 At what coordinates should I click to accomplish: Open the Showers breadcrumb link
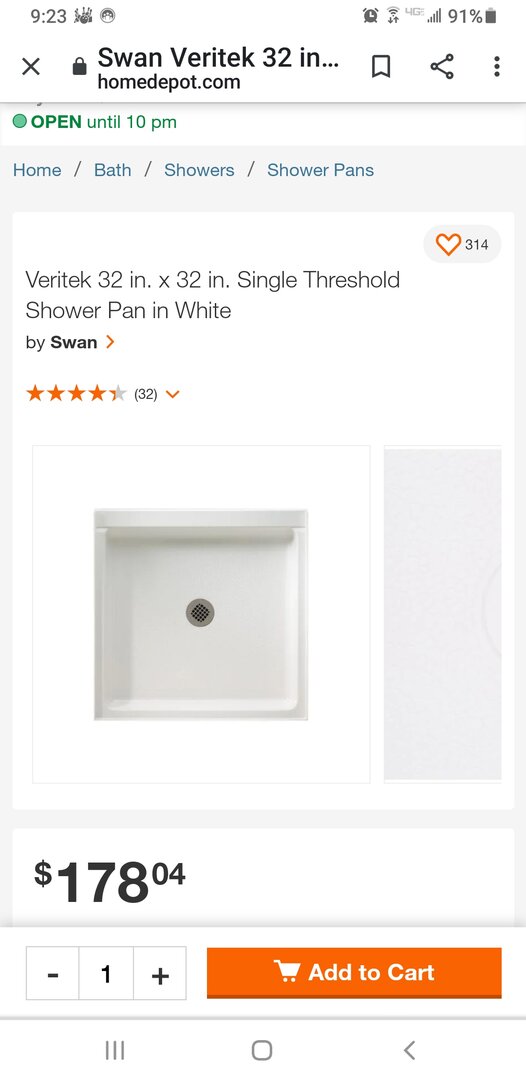199,170
